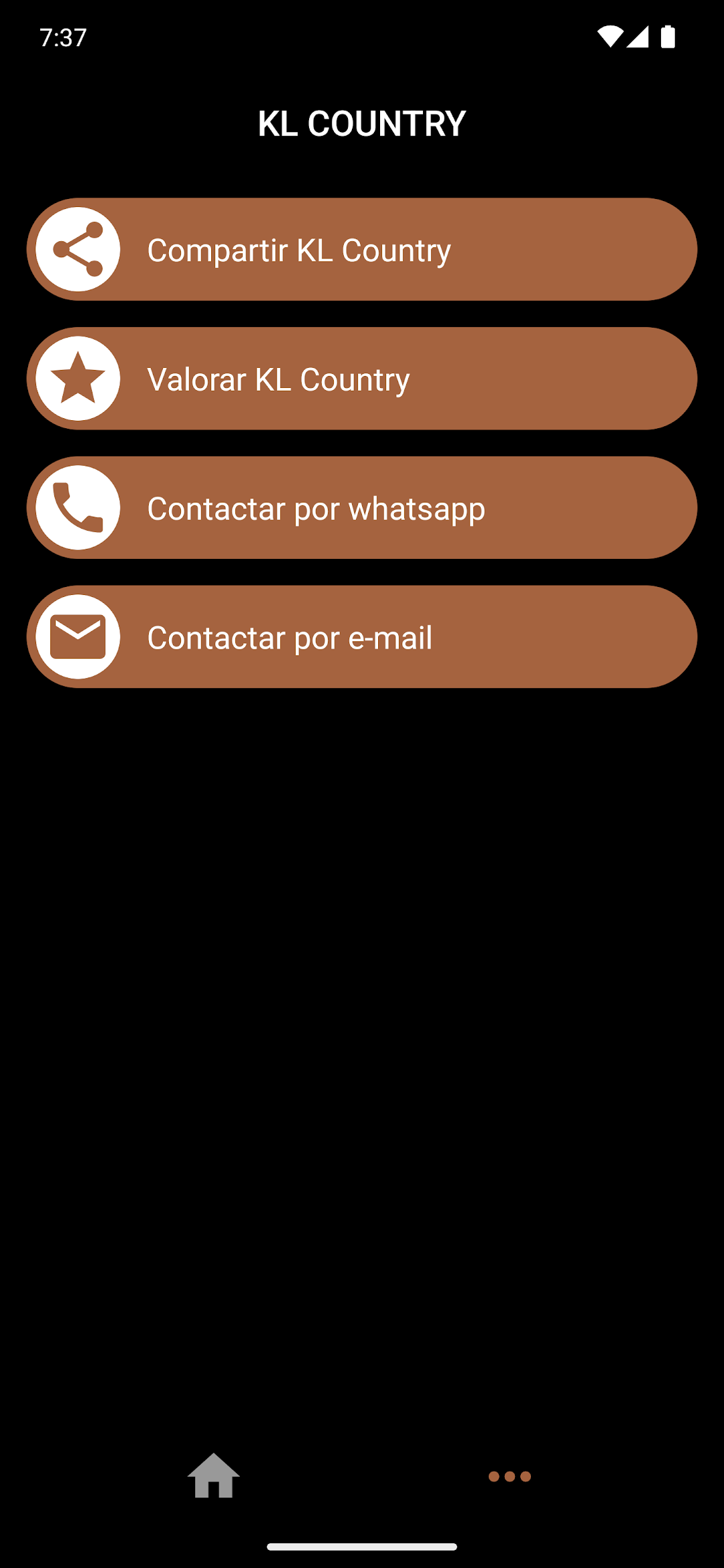Go to the home tab
The width and height of the screenshot is (724, 1568).
pyautogui.click(x=214, y=1476)
